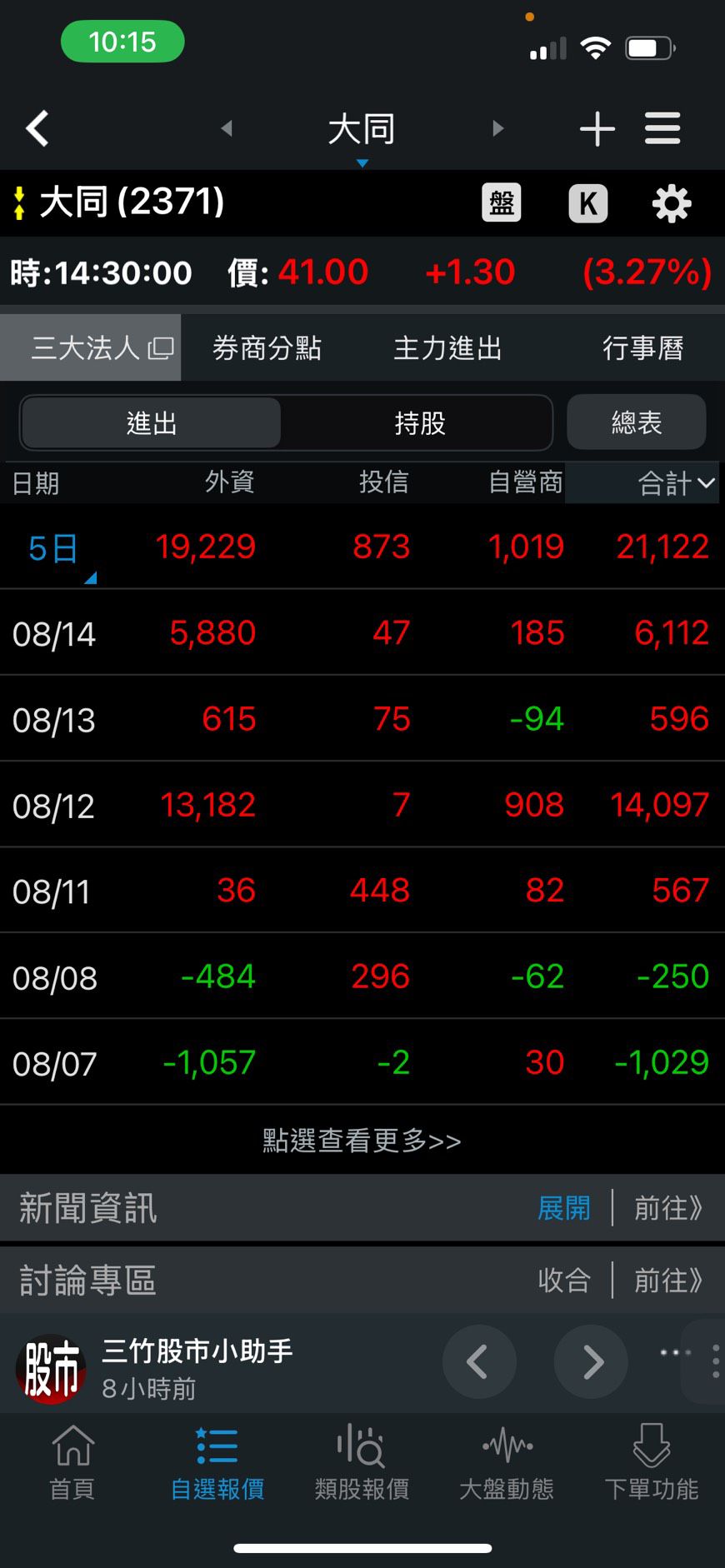Screen dimensions: 725x1568
Task: Switch to the 類股報價 tab
Action: pyautogui.click(x=362, y=1462)
